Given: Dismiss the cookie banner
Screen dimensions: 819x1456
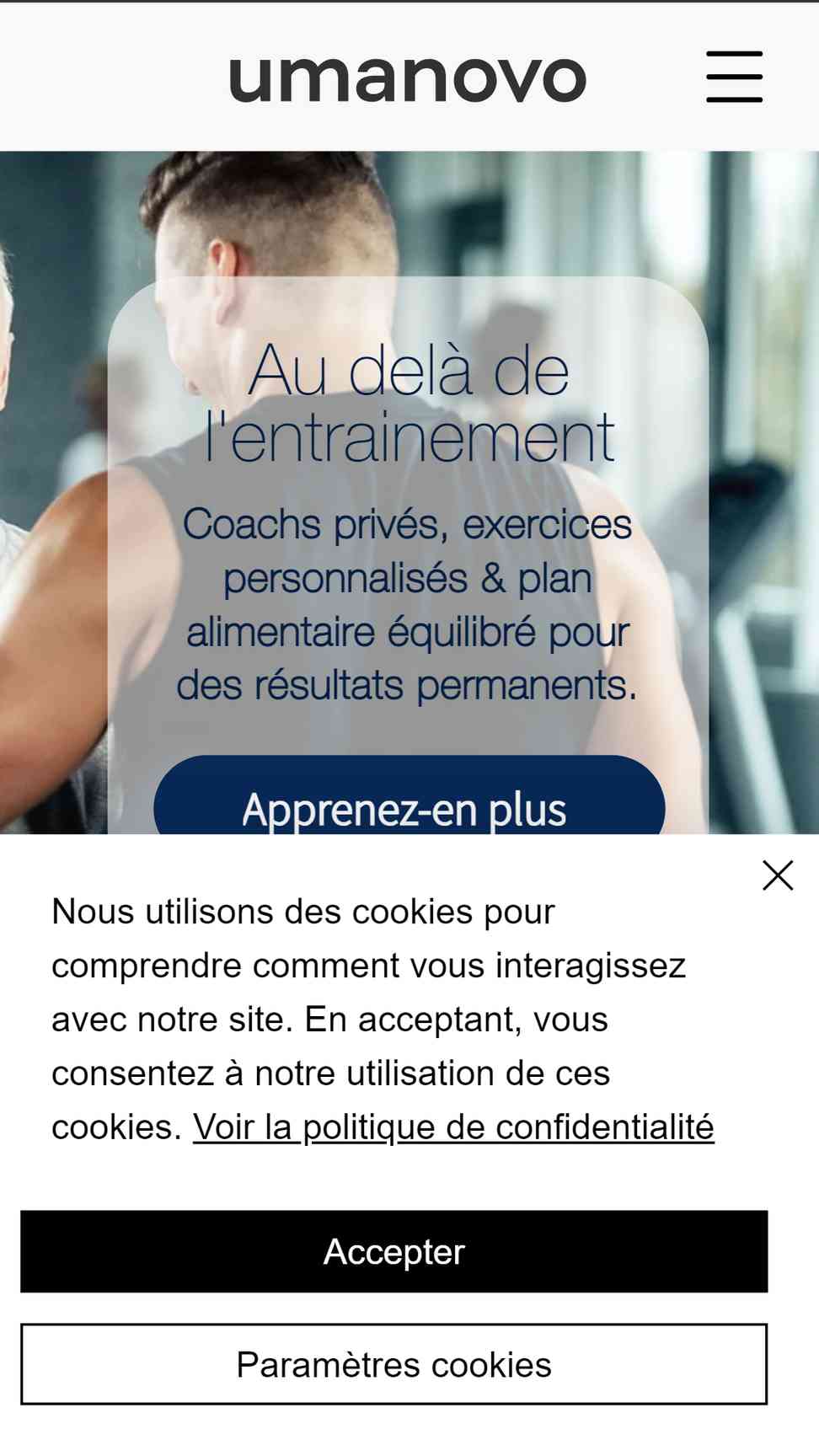Looking at the screenshot, I should tap(777, 875).
